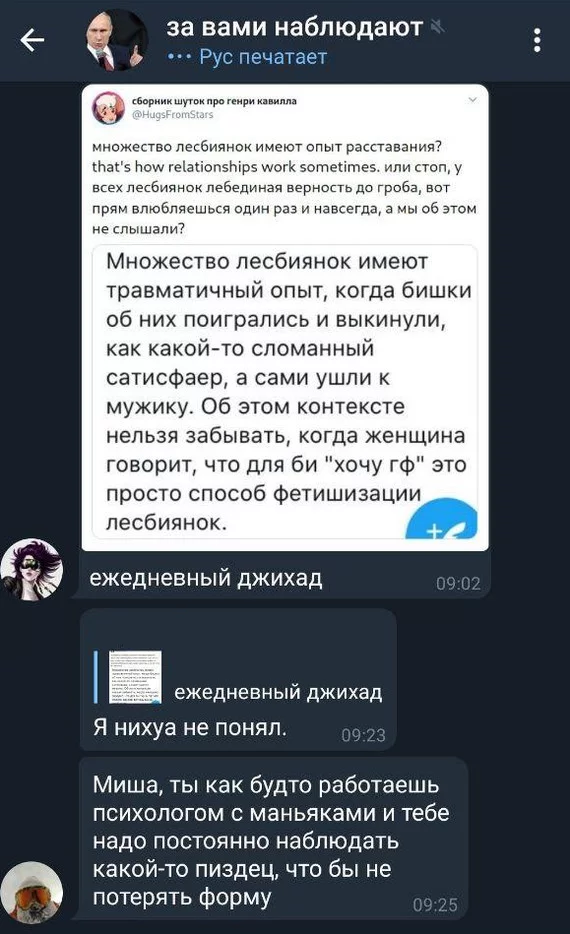
Task: Open the purple-haired avatar beside ежедневный джихад
Action: 31,569
